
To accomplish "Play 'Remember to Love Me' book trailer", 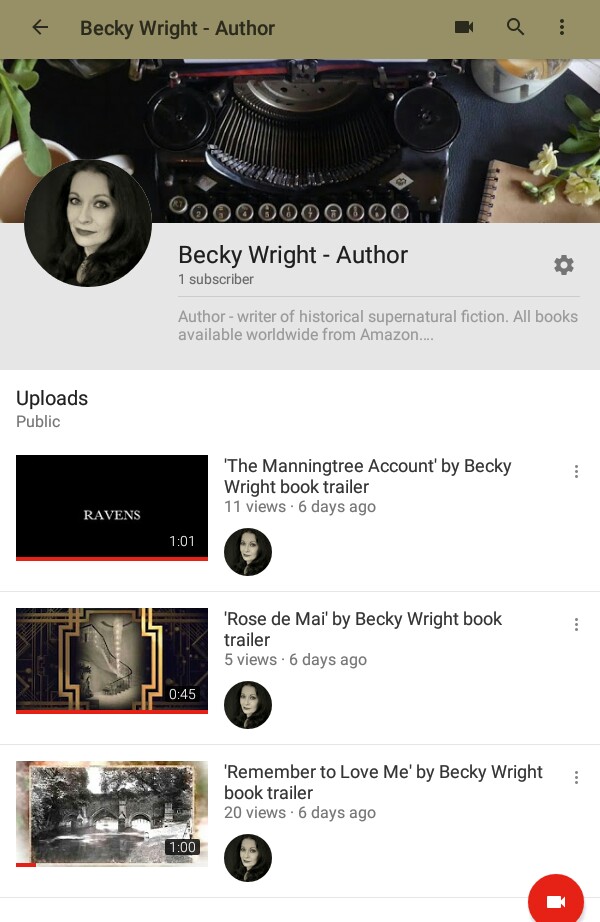I will 112,813.
